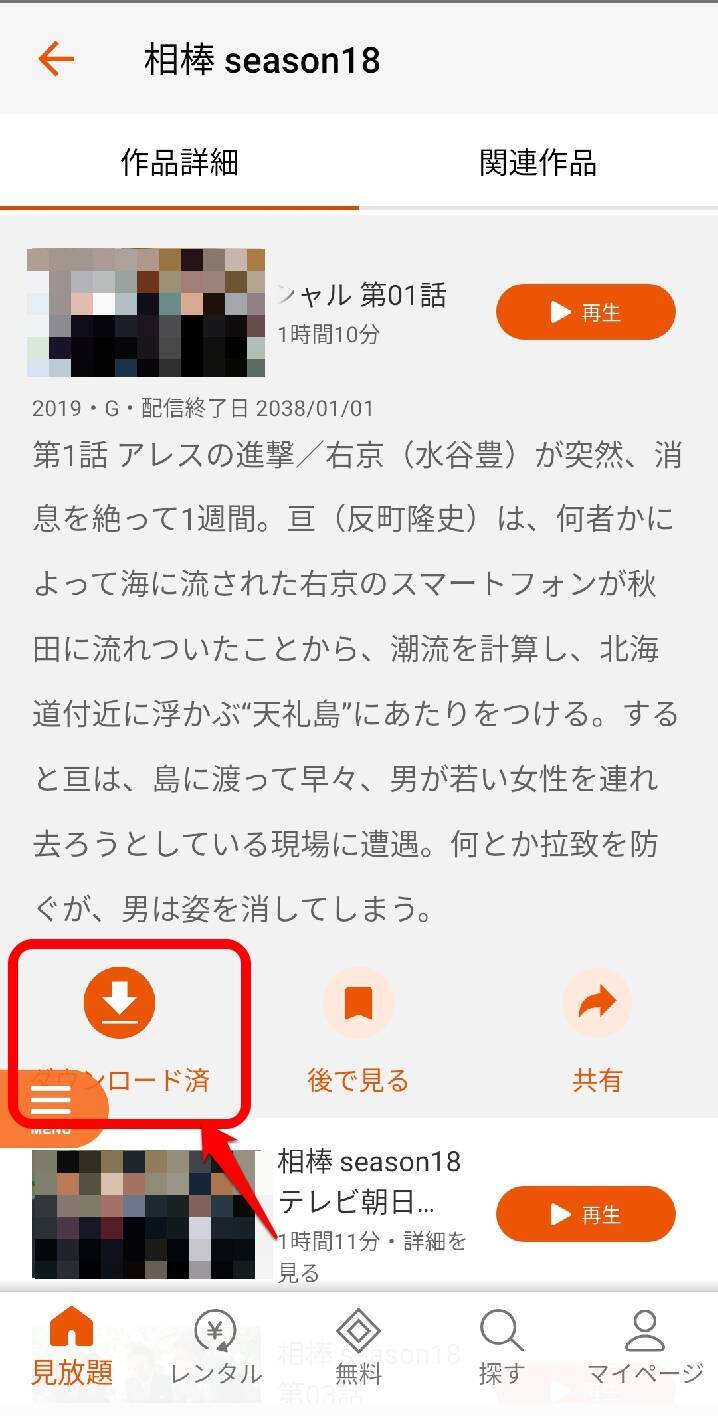718x1416 pixels.
Task: Go back with the orange arrow
Action: (x=56, y=60)
